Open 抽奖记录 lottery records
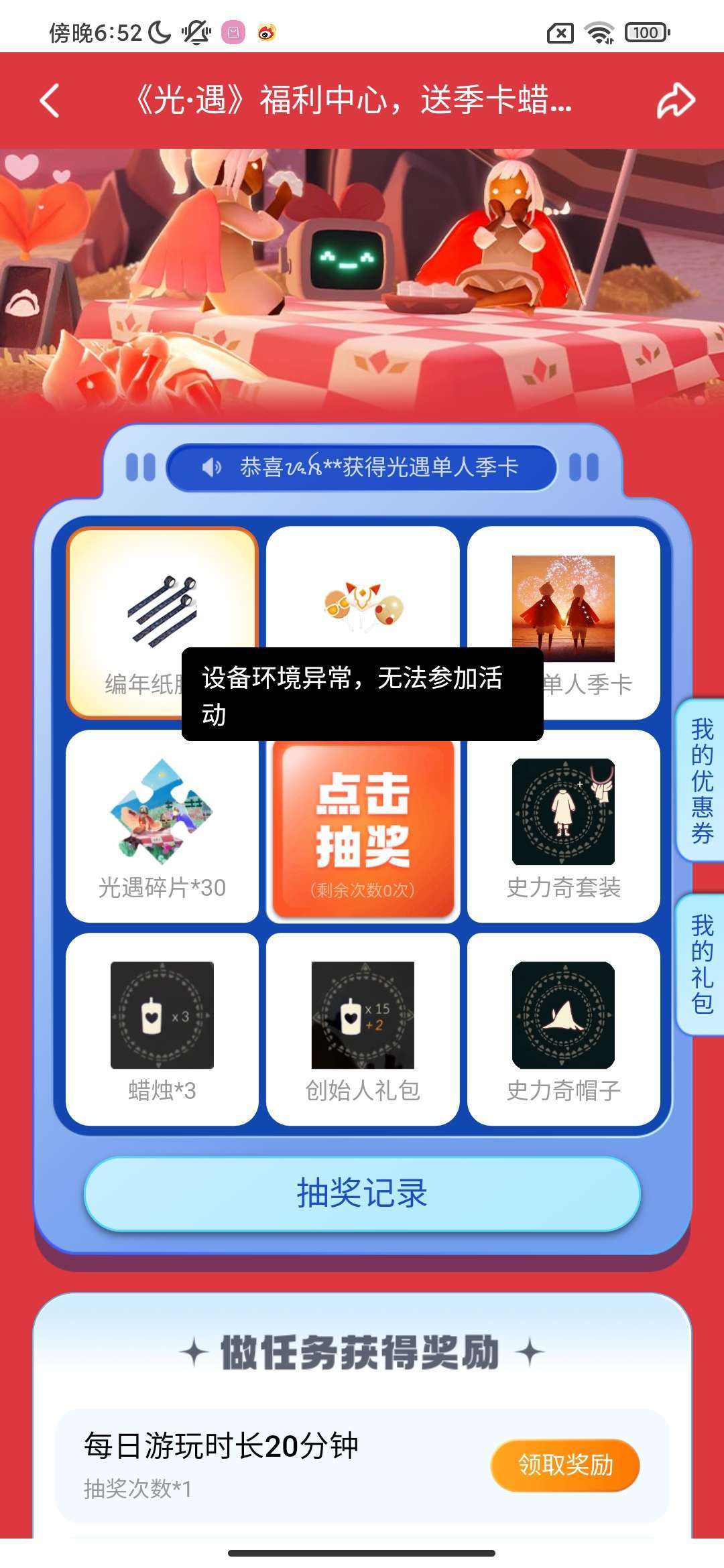The height and width of the screenshot is (1568, 724). pos(362,1193)
